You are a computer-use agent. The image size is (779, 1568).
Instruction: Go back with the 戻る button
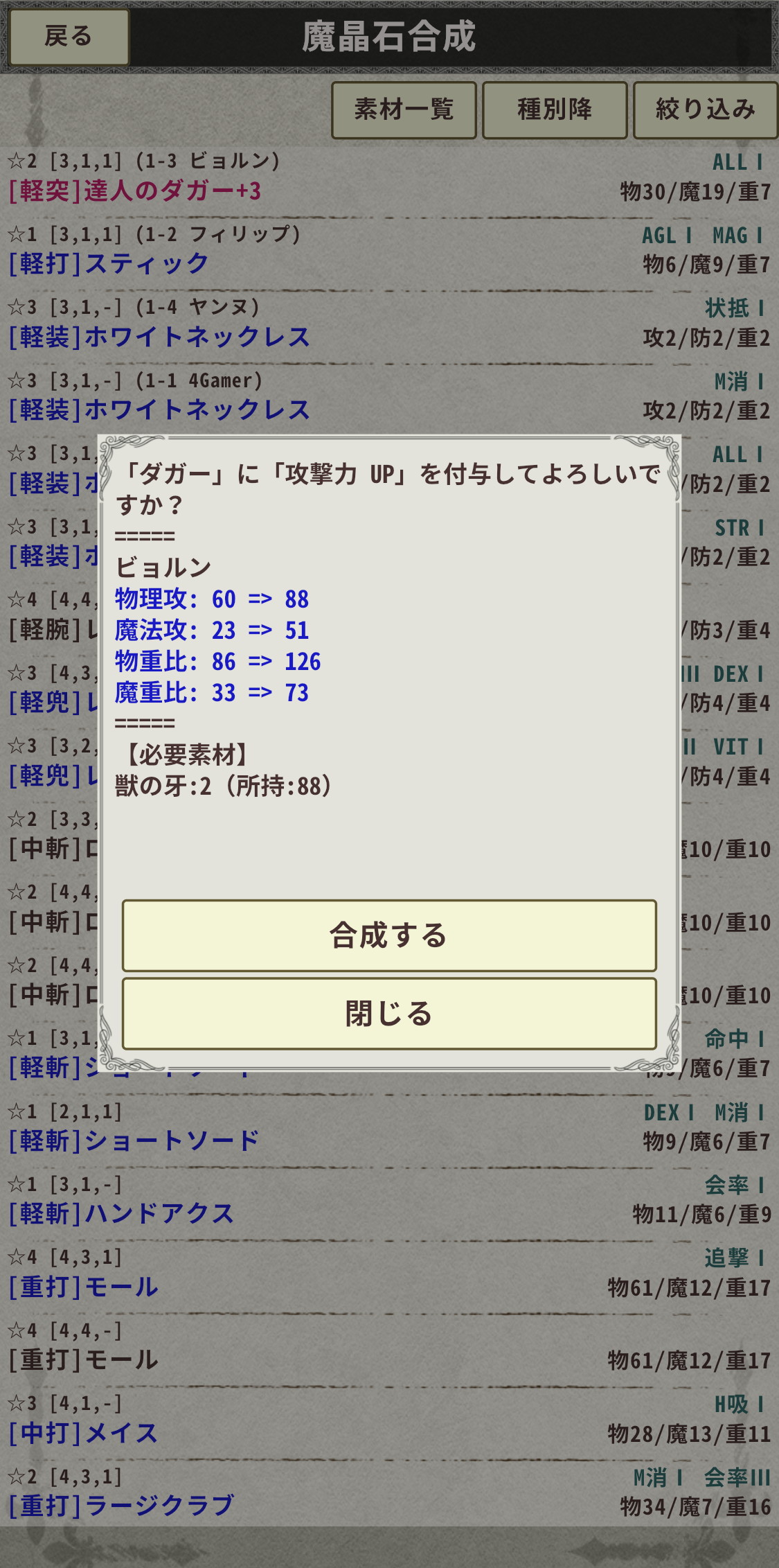click(69, 37)
